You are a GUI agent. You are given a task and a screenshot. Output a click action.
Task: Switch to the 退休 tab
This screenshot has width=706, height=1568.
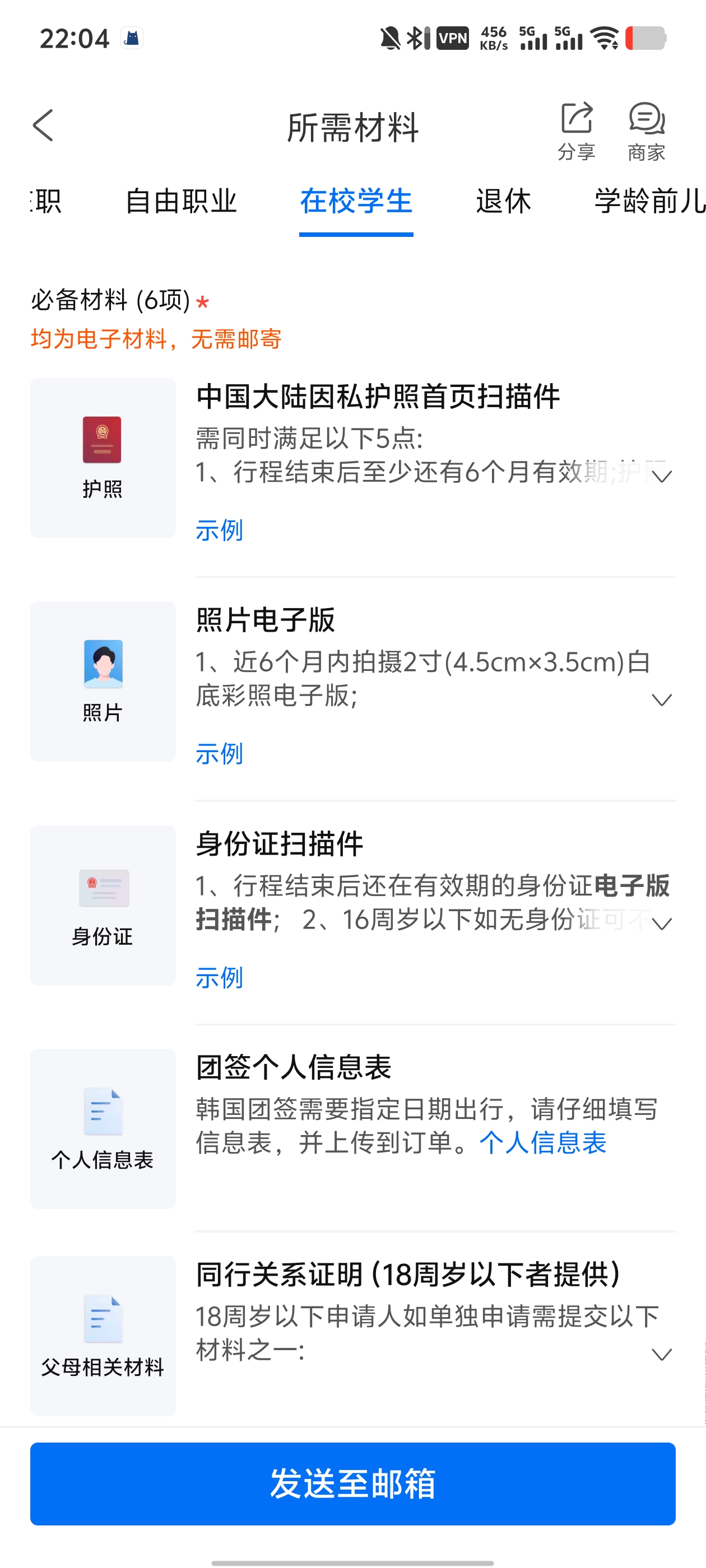click(x=503, y=202)
